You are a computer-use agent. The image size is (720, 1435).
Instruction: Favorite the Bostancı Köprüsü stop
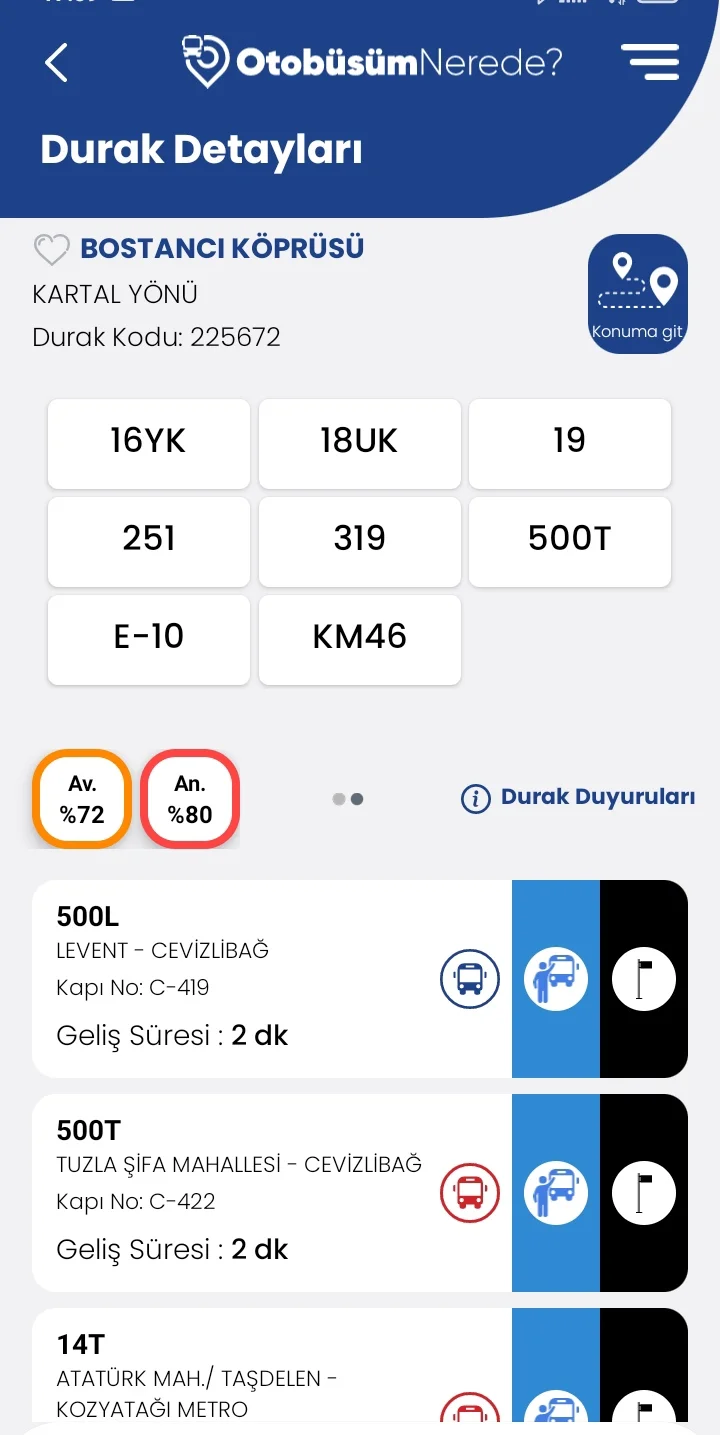pos(51,249)
